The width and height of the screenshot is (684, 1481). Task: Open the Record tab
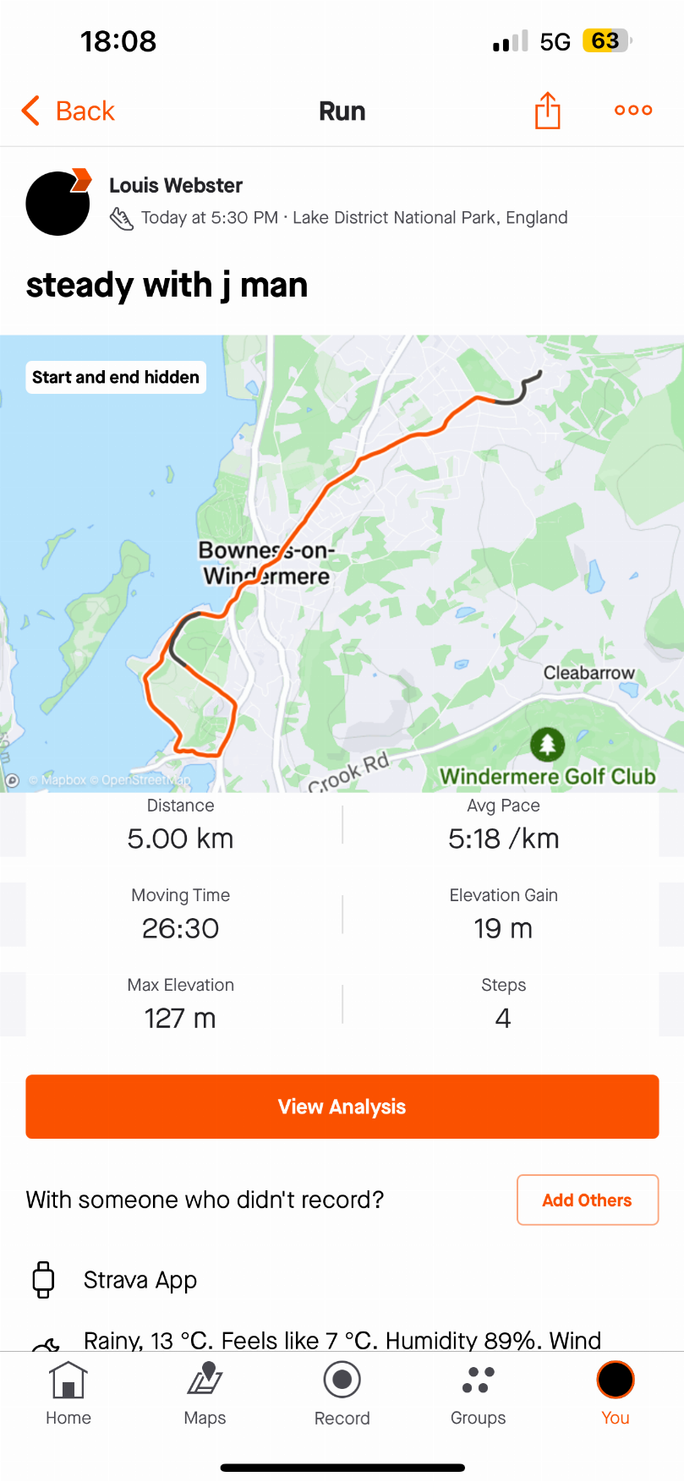click(342, 1395)
